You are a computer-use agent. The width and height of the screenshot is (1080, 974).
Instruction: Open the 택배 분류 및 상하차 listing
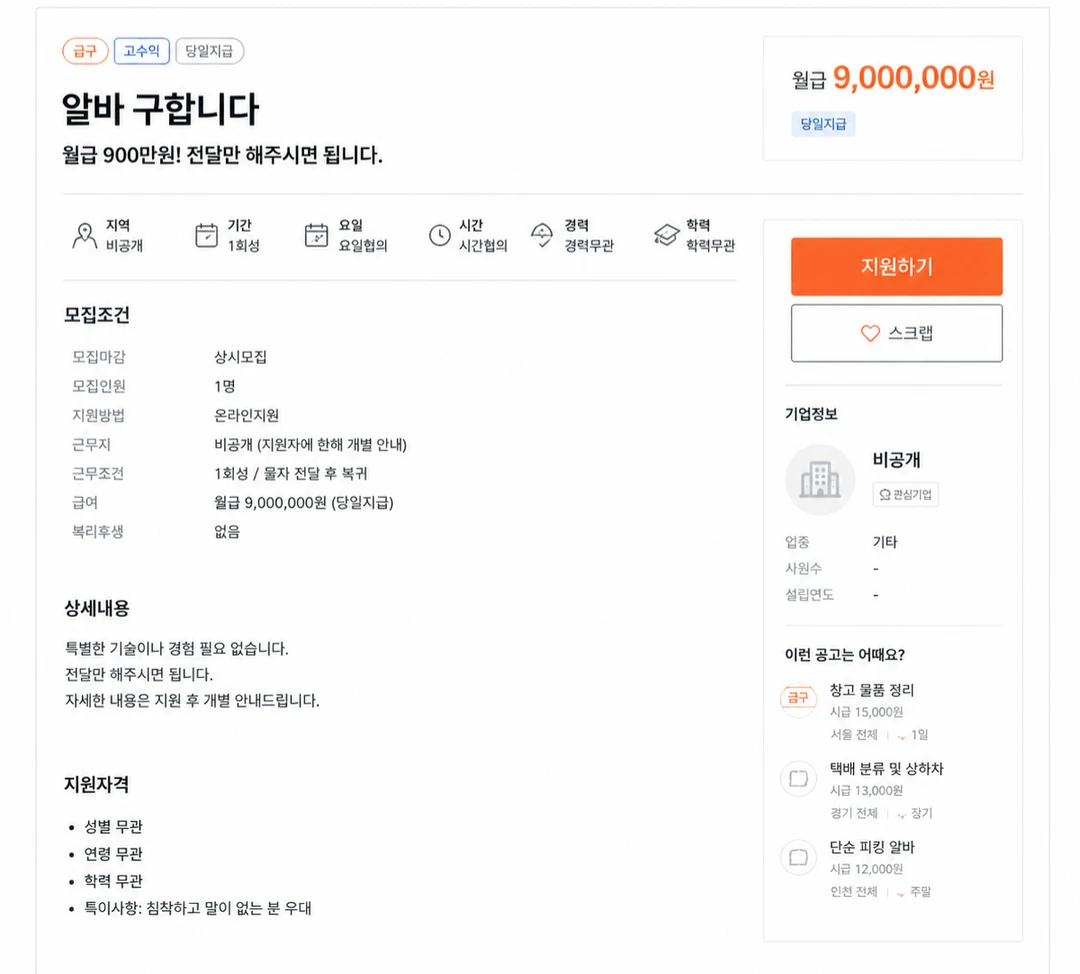click(886, 769)
